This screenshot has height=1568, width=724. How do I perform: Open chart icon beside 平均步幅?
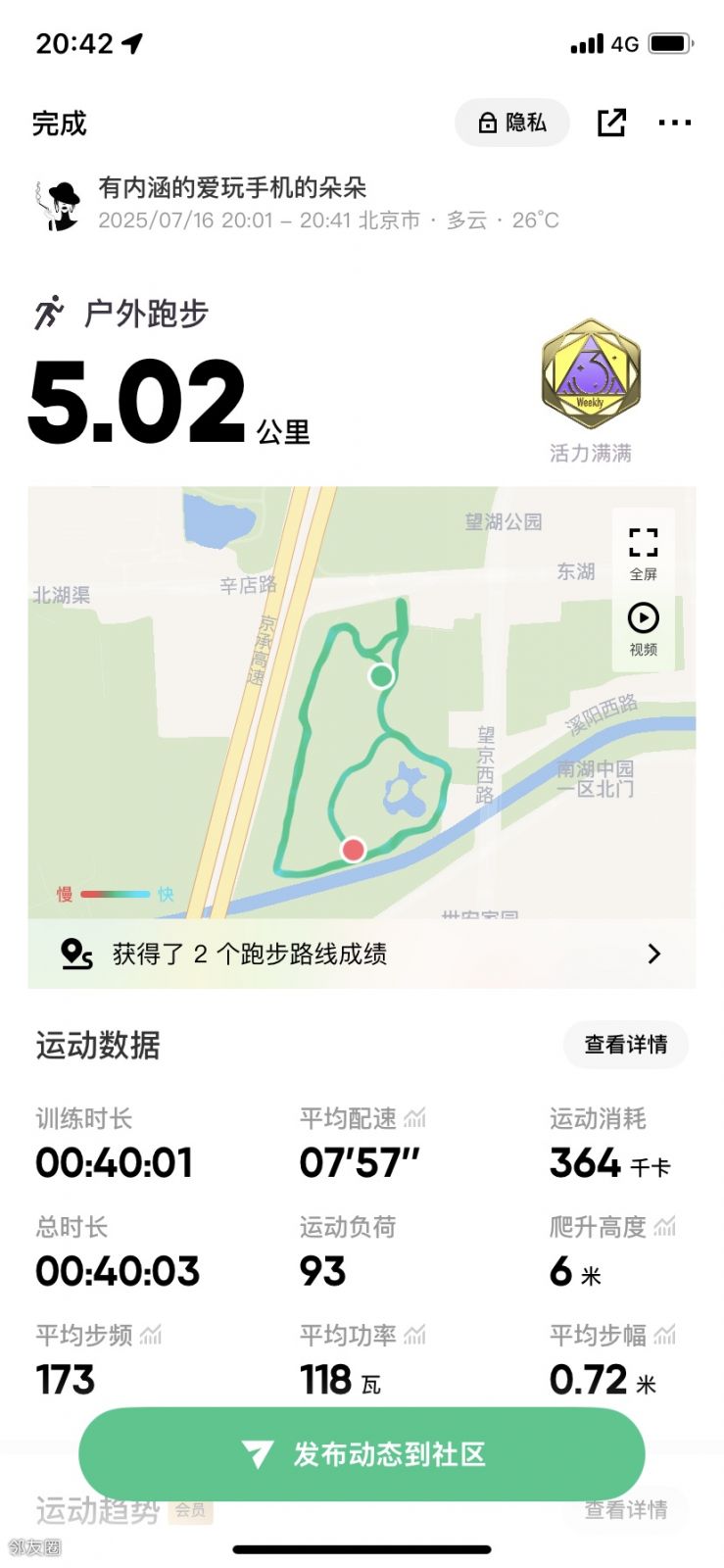(665, 1335)
